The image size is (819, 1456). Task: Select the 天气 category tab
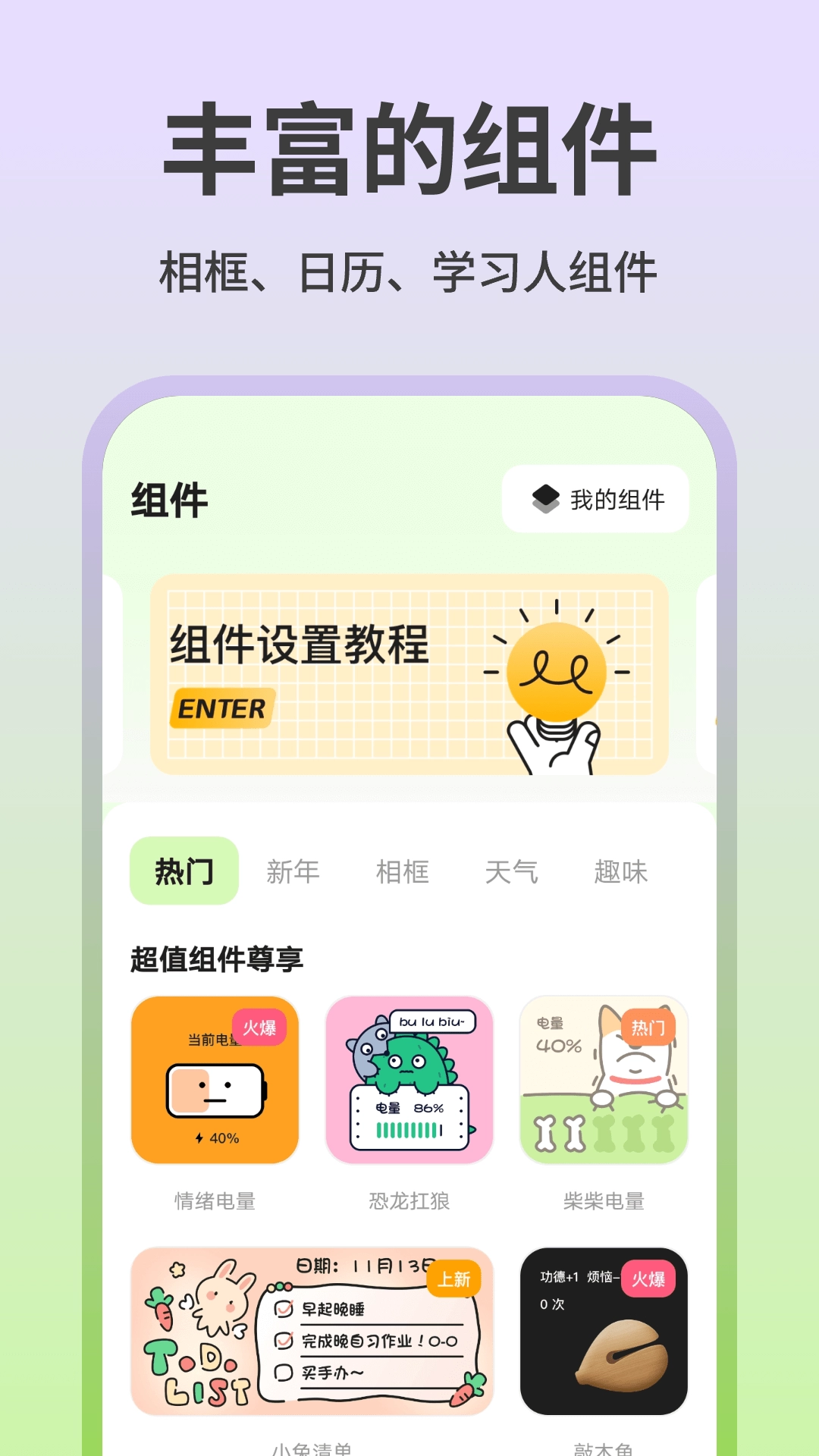tap(513, 871)
